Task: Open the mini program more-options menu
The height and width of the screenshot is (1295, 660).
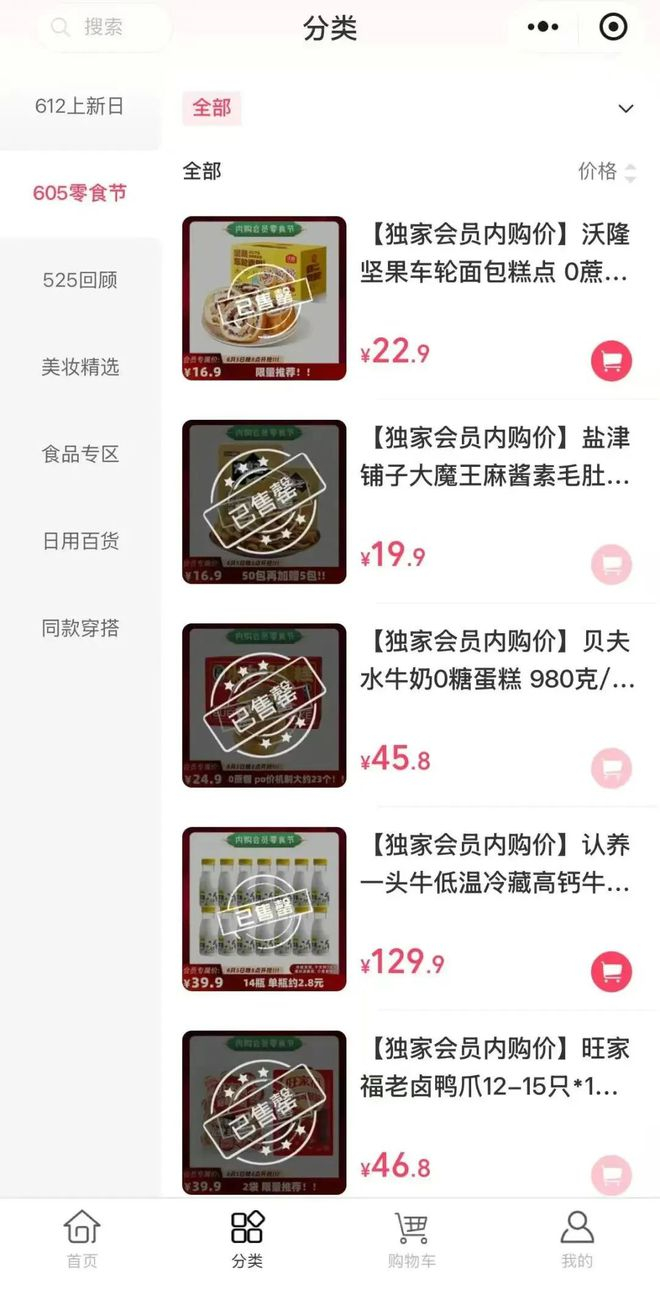Action: pyautogui.click(x=543, y=27)
